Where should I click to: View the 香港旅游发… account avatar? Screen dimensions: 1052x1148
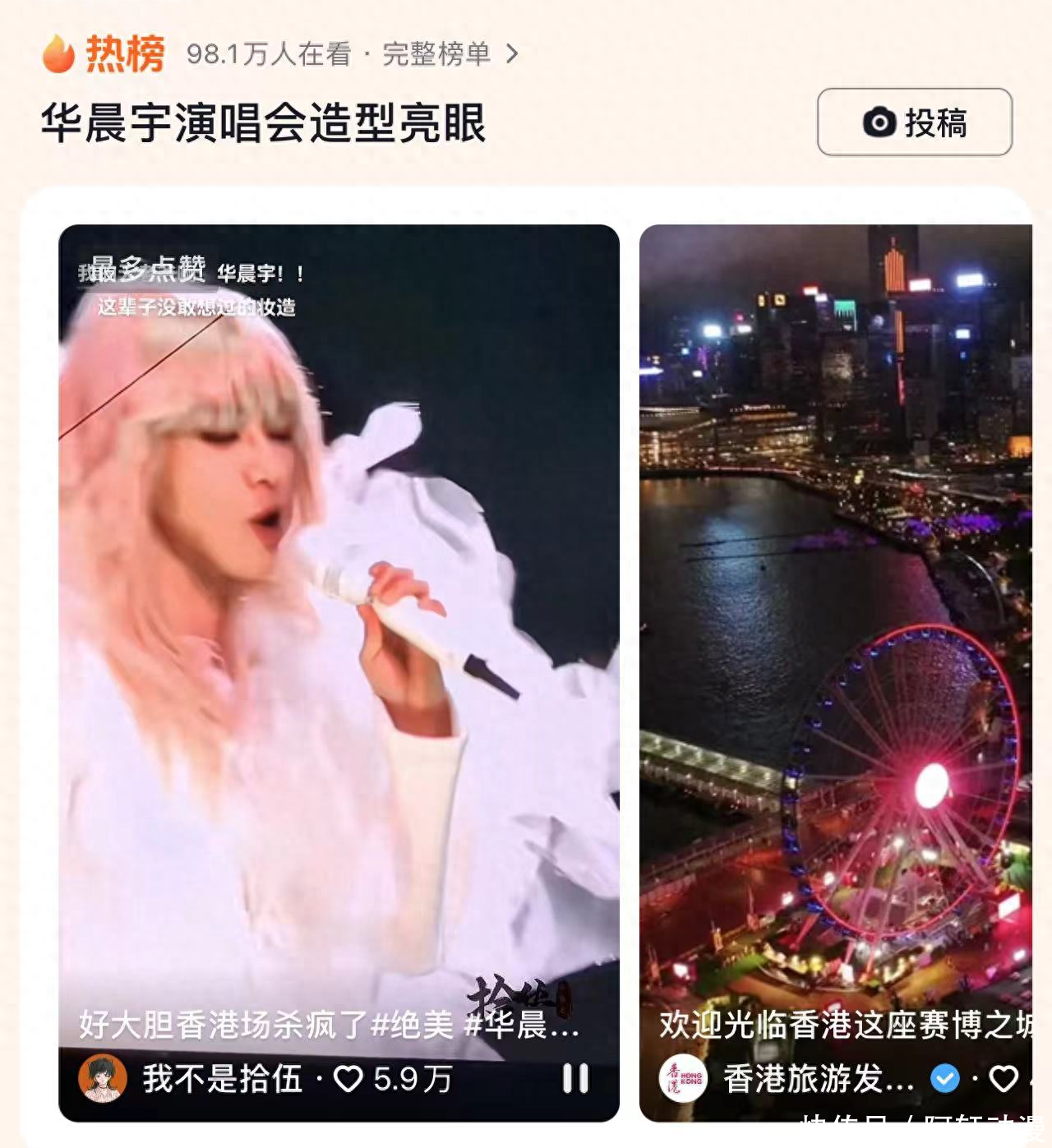(x=683, y=1078)
